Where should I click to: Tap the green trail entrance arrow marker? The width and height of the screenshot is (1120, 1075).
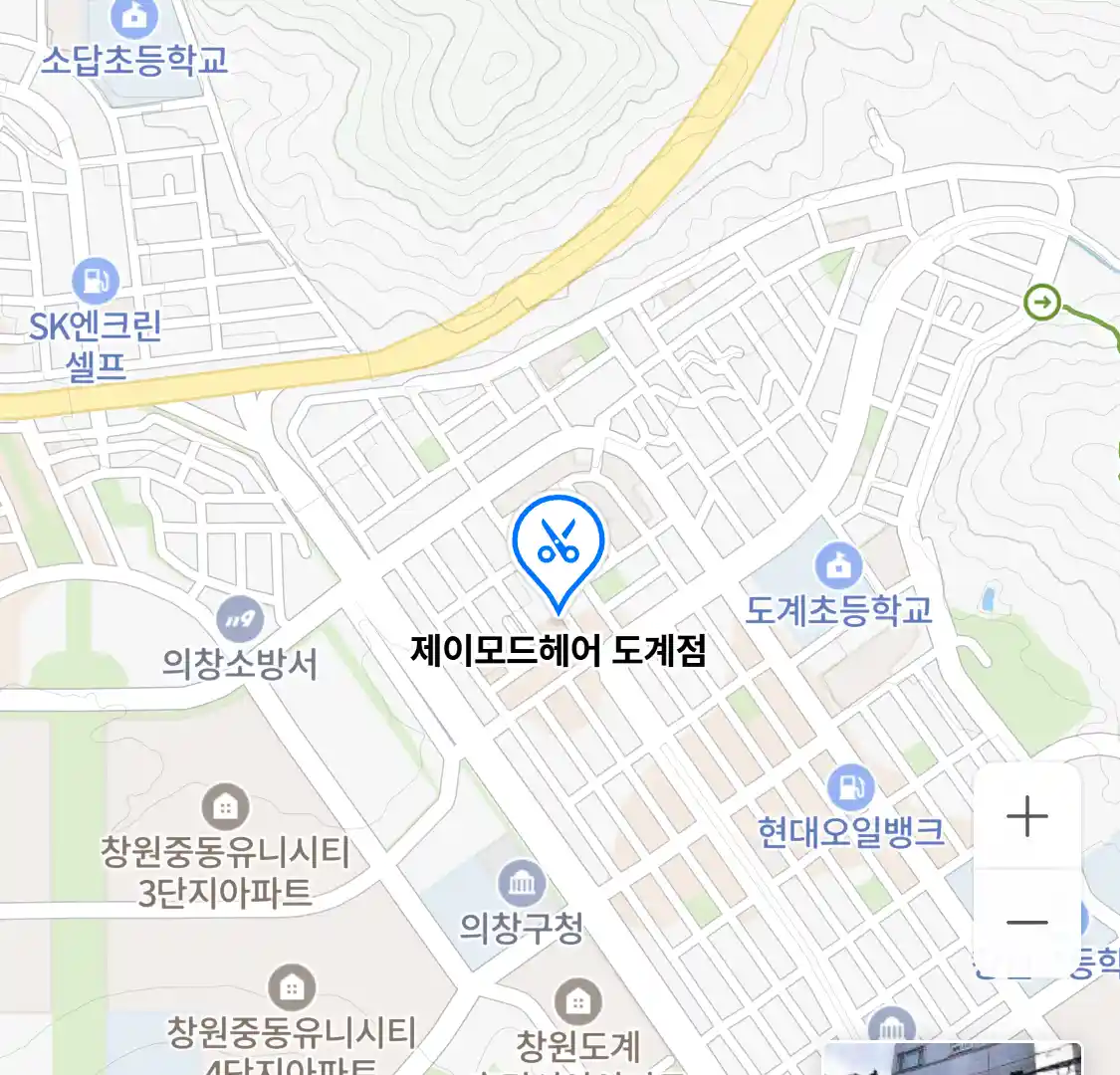pos(1042,302)
